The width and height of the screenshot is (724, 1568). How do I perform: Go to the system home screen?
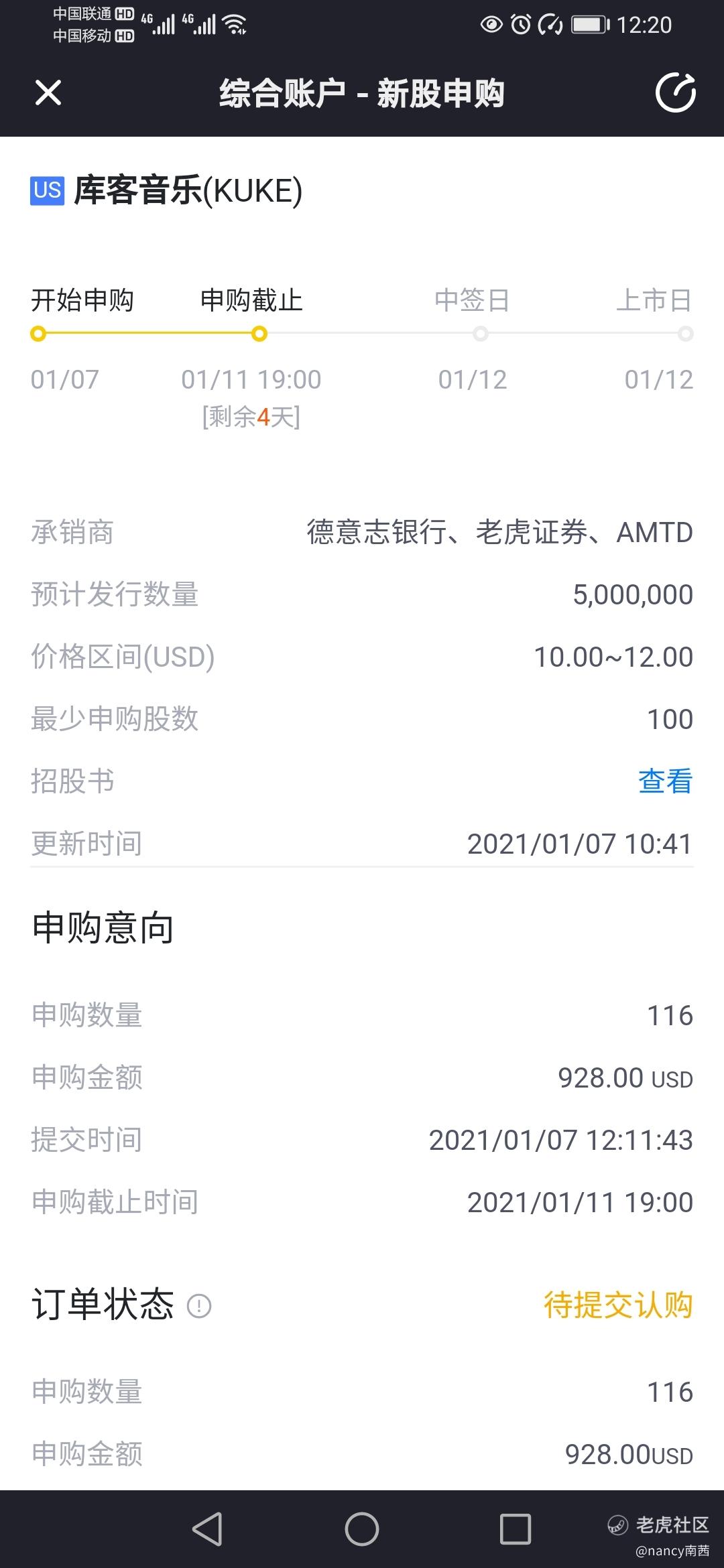click(362, 1529)
